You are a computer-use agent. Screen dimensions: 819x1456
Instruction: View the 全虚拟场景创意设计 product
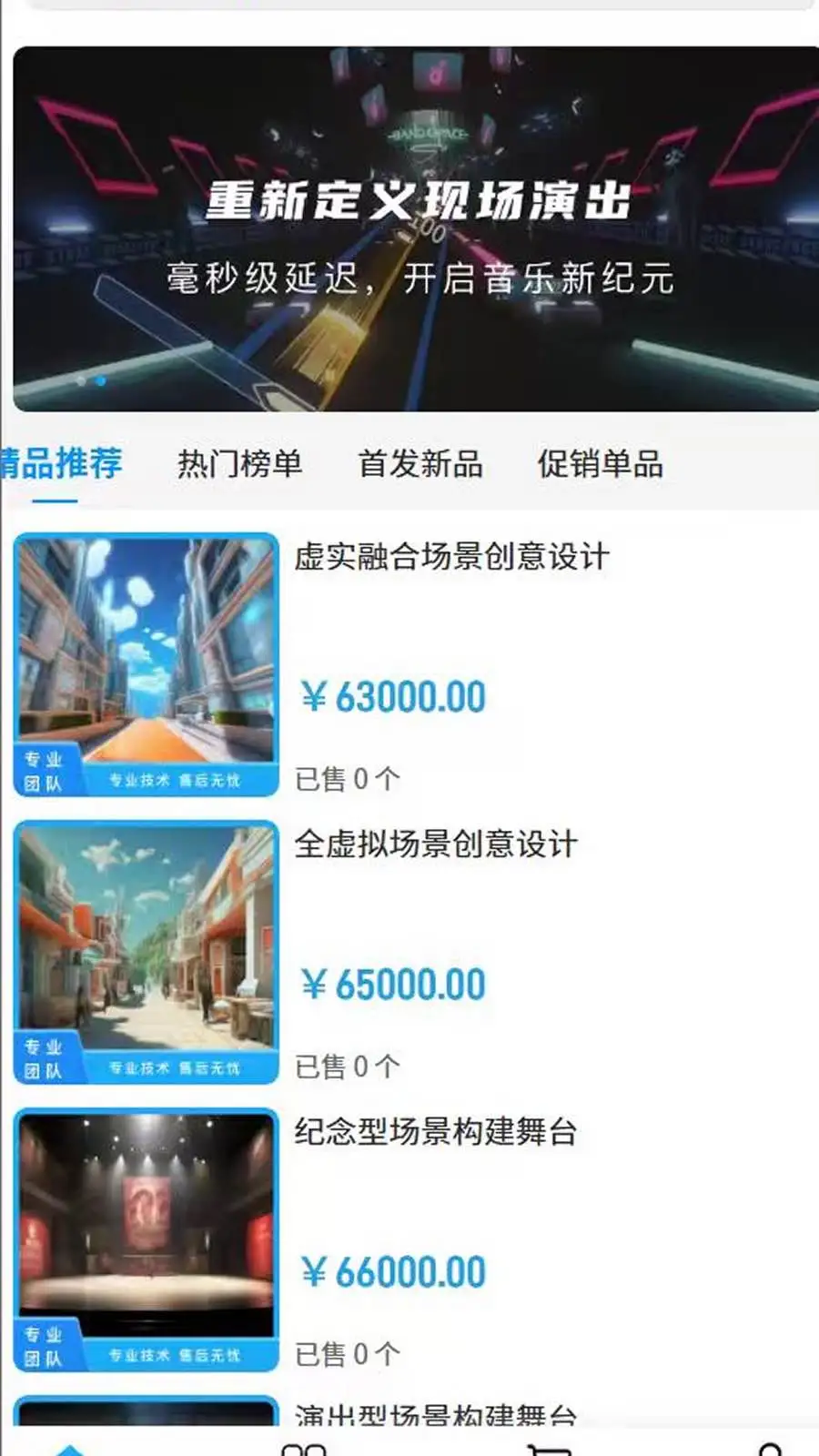tap(435, 844)
